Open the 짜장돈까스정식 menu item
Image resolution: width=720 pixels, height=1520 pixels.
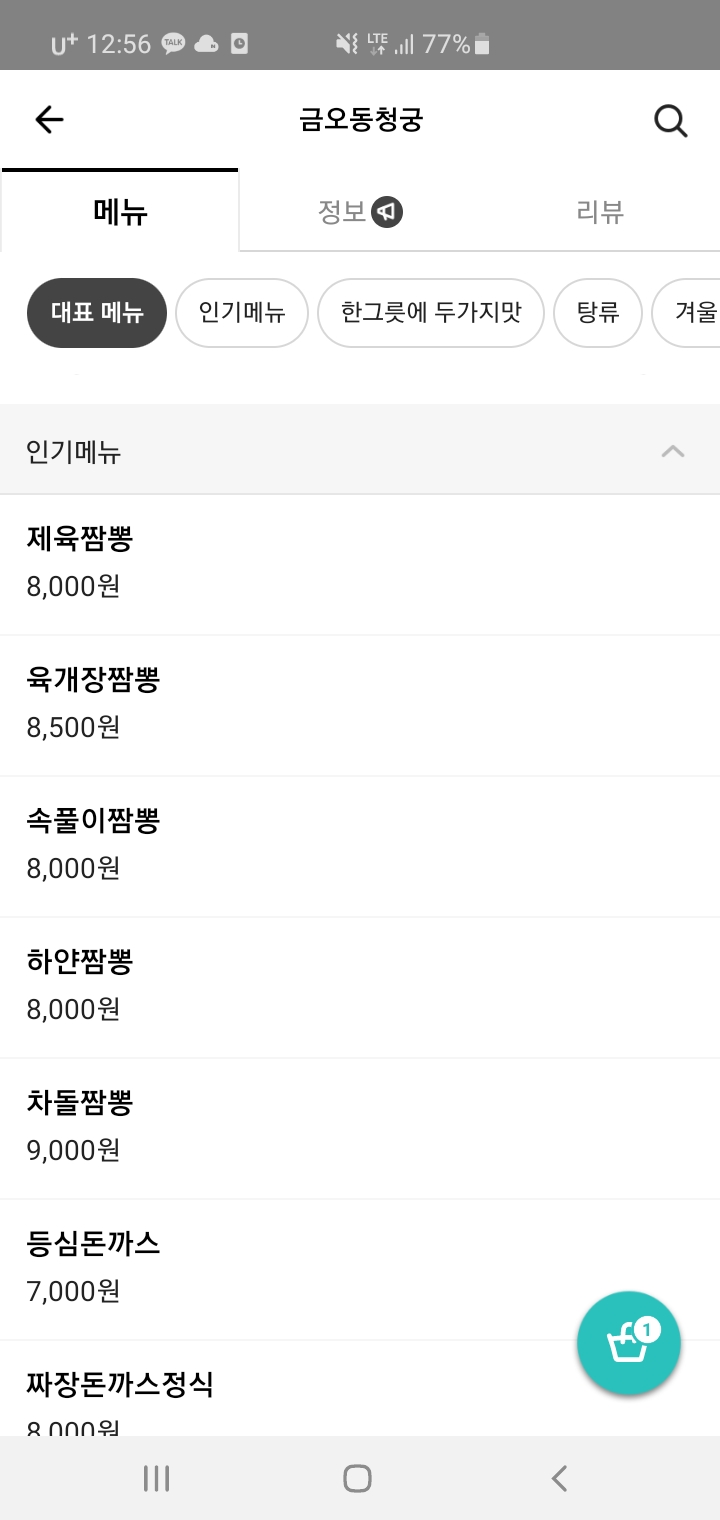[300, 1395]
